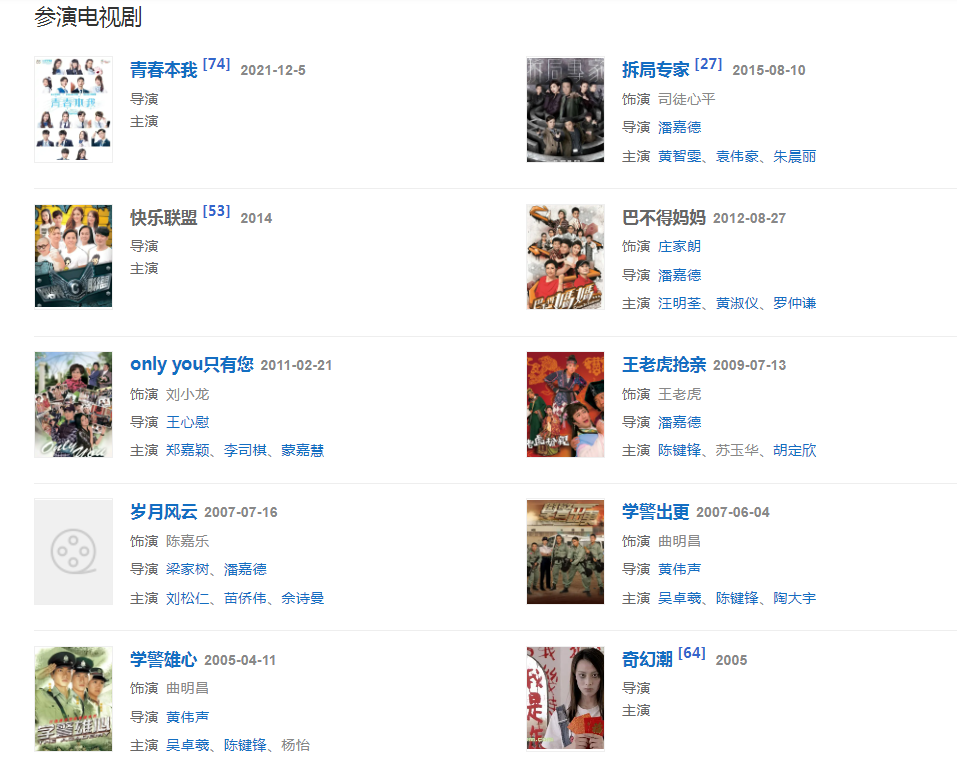The width and height of the screenshot is (957, 773).
Task: Open actor 苏玉华 under 王老虎抢亲
Action: 737,451
